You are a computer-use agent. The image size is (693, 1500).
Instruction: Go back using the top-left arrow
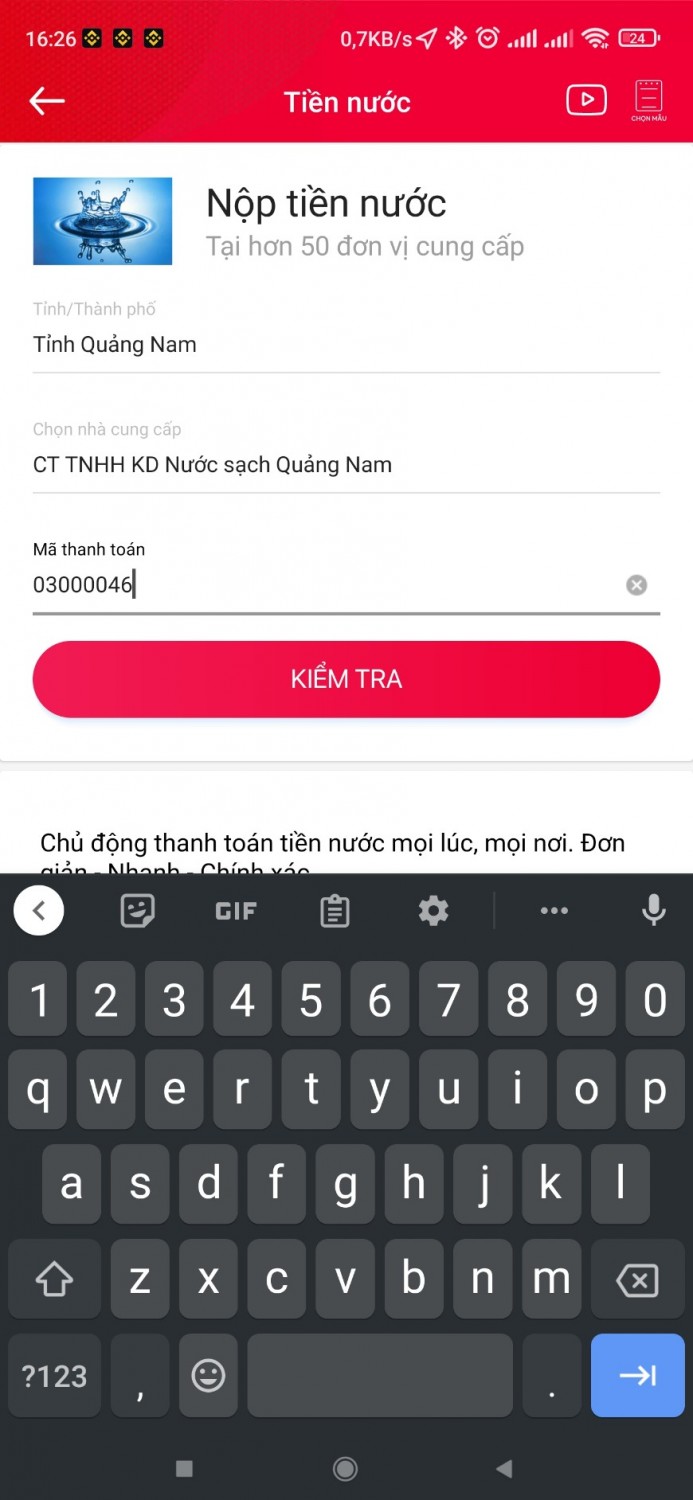click(46, 101)
